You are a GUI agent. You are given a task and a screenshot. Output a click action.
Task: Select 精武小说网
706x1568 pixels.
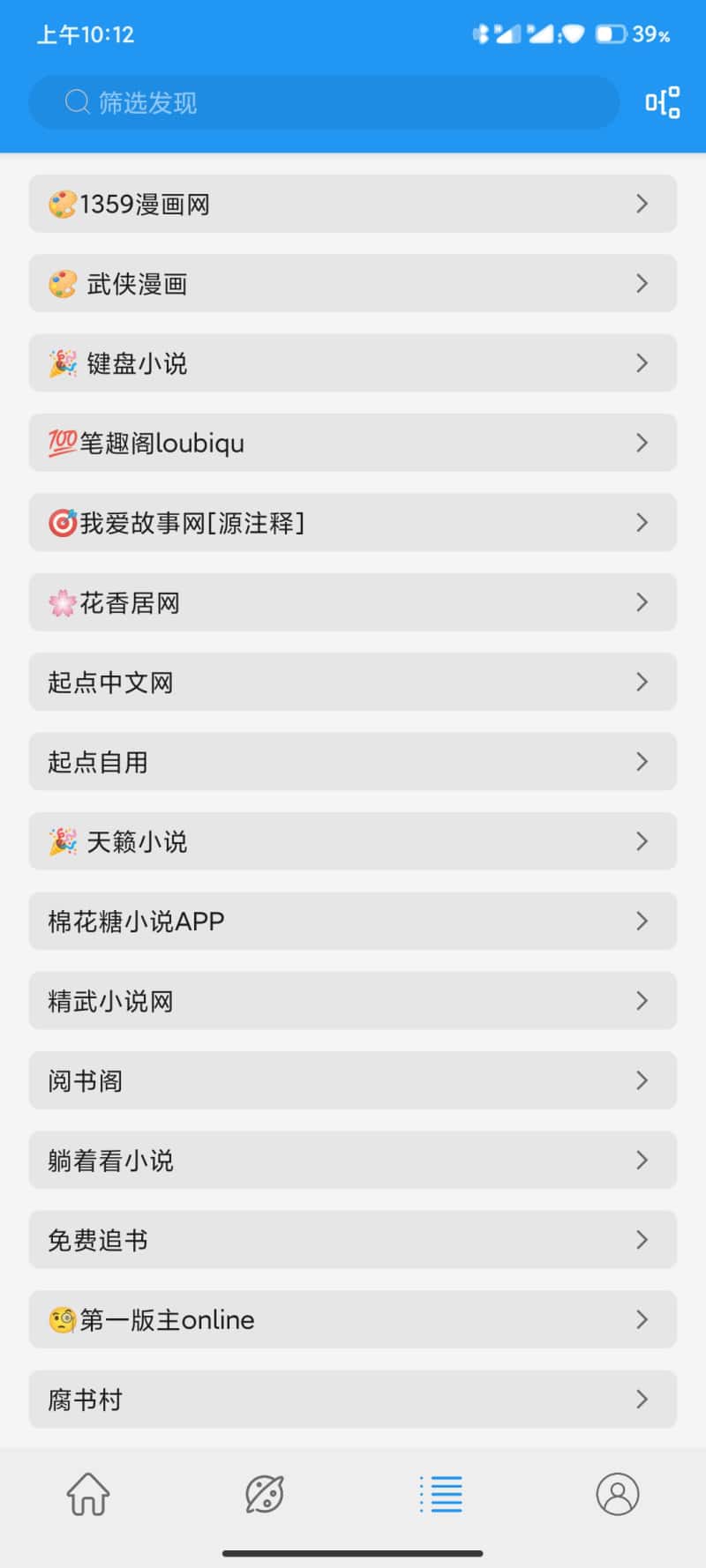(x=352, y=1001)
